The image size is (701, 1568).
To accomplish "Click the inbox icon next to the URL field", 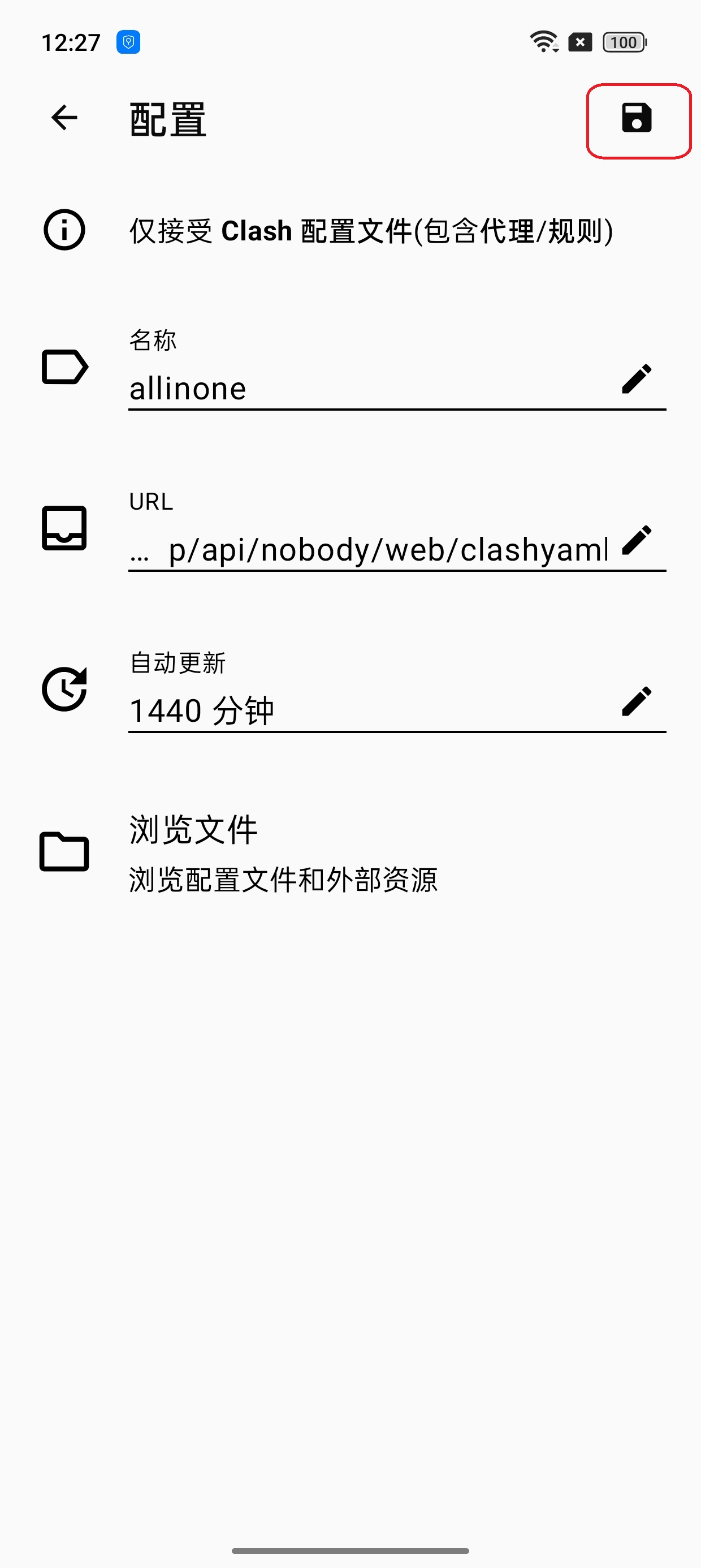I will click(63, 527).
